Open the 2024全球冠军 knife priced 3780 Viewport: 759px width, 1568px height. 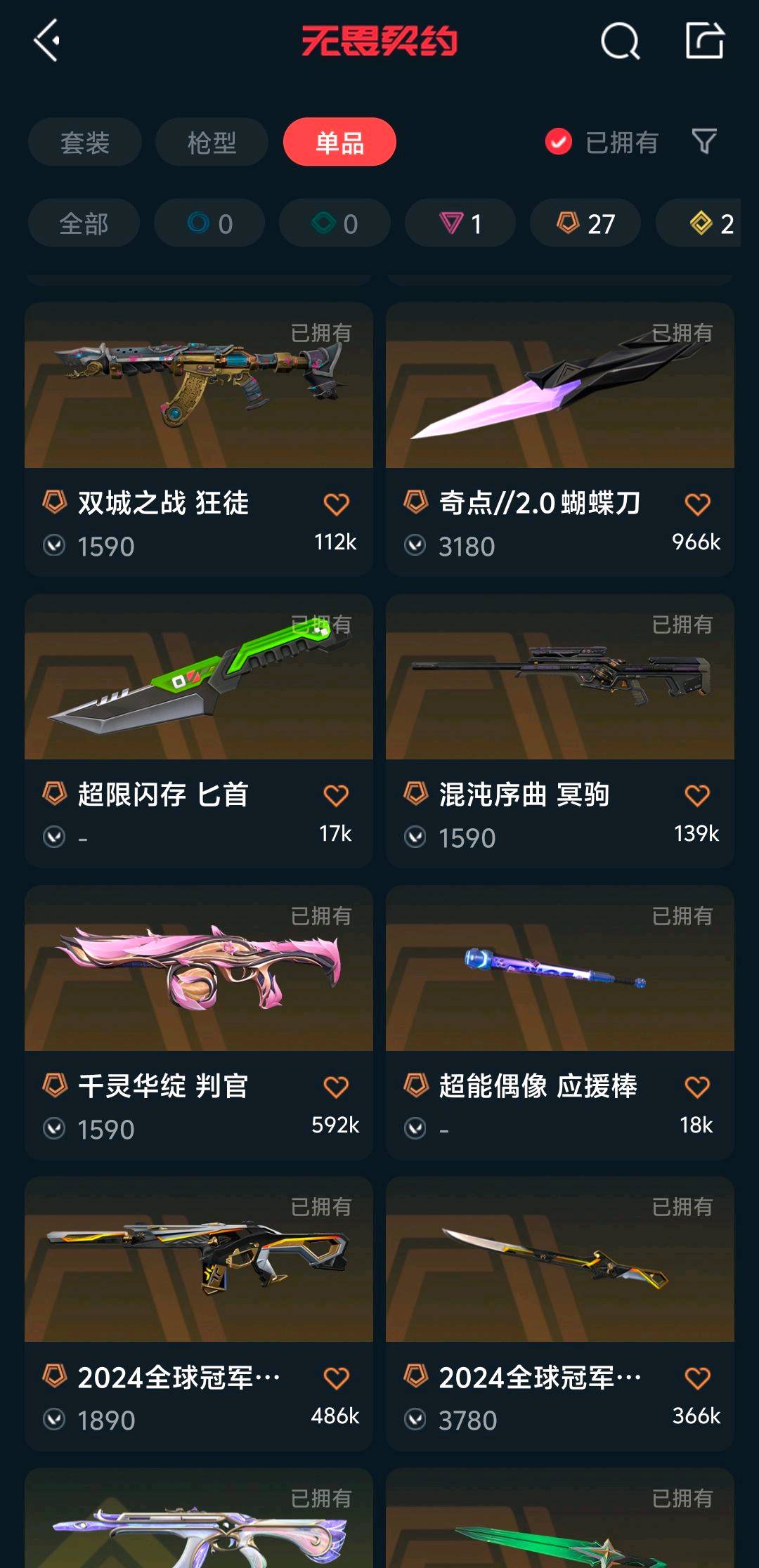560,1314
